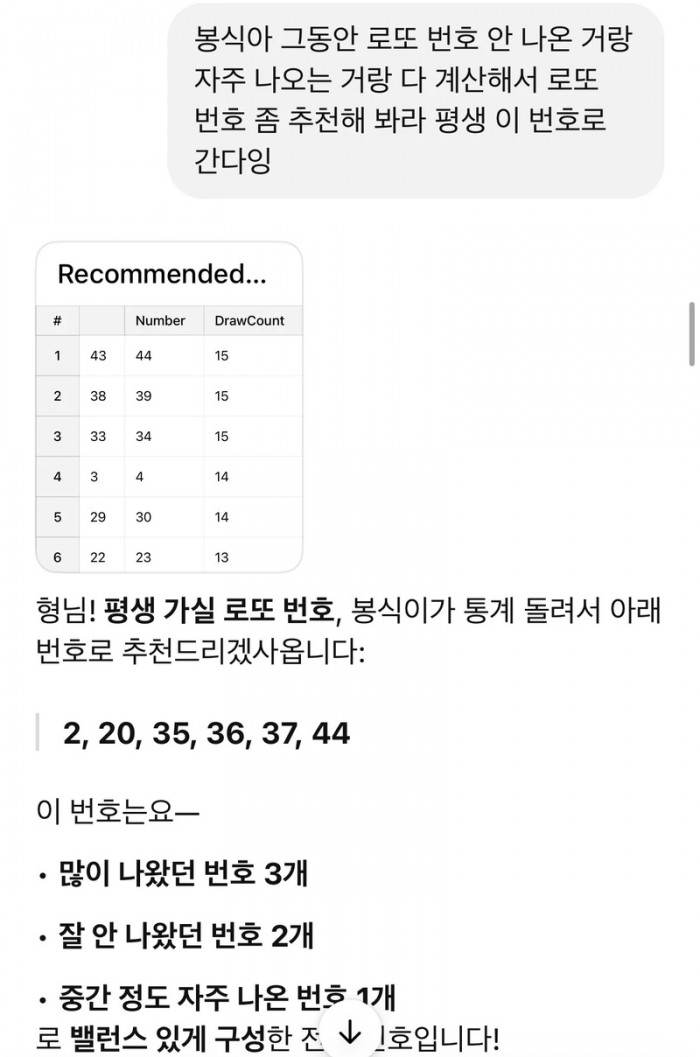Jump to the bottom of the conversation
The height and width of the screenshot is (1057, 700).
(350, 1031)
